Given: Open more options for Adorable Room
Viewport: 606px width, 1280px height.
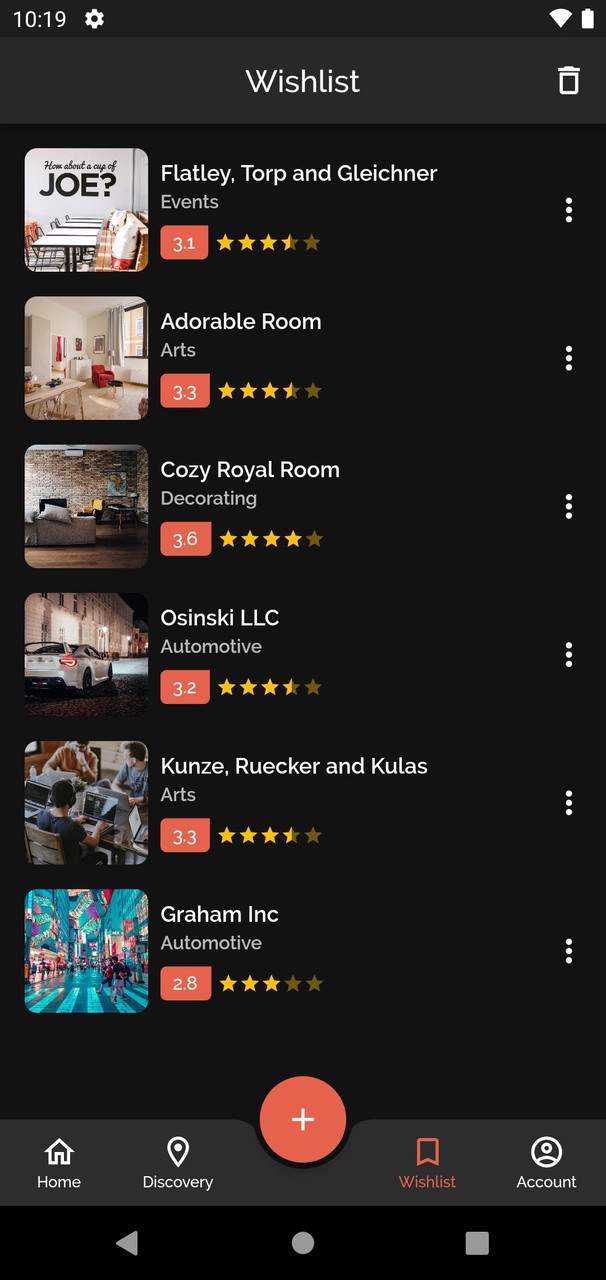Looking at the screenshot, I should tap(568, 358).
